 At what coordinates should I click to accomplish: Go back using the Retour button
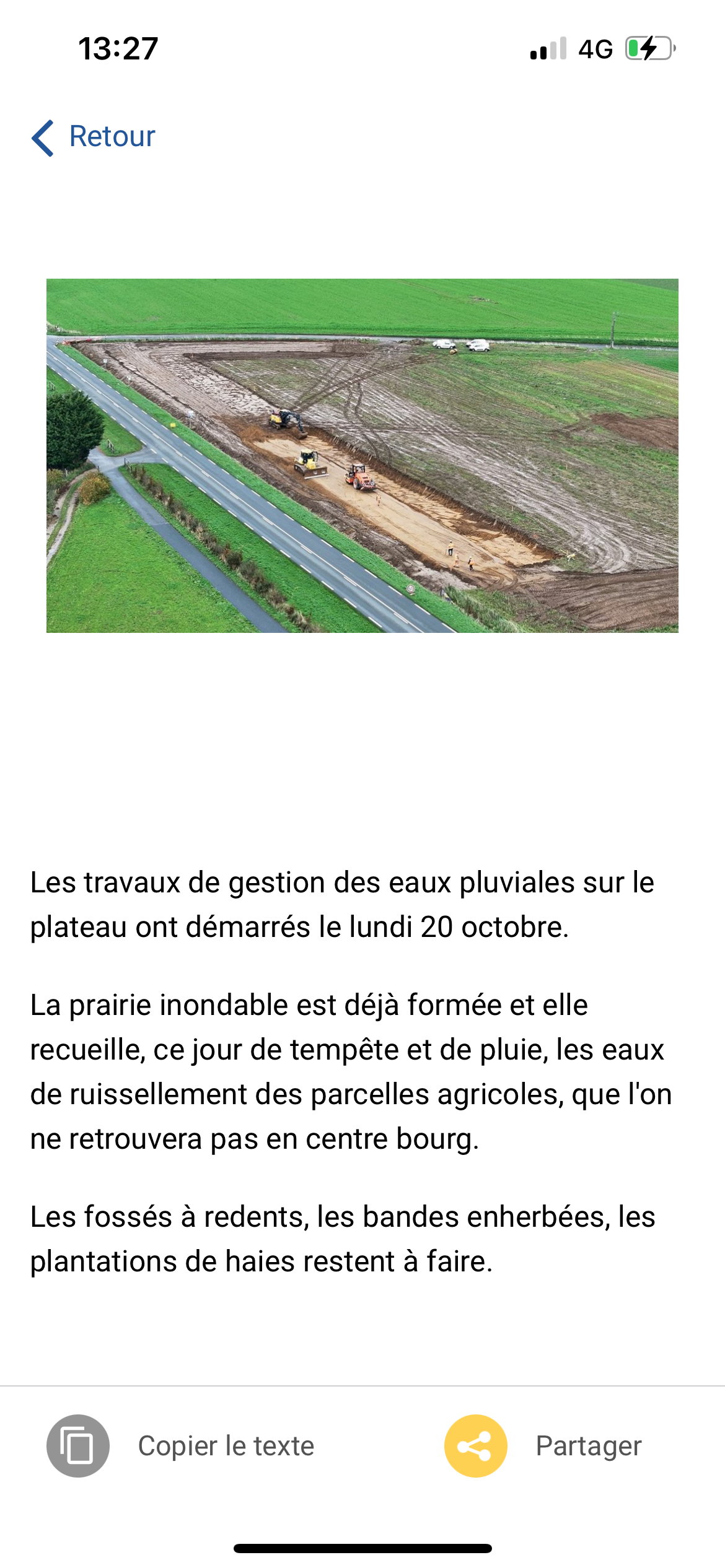pyautogui.click(x=94, y=137)
